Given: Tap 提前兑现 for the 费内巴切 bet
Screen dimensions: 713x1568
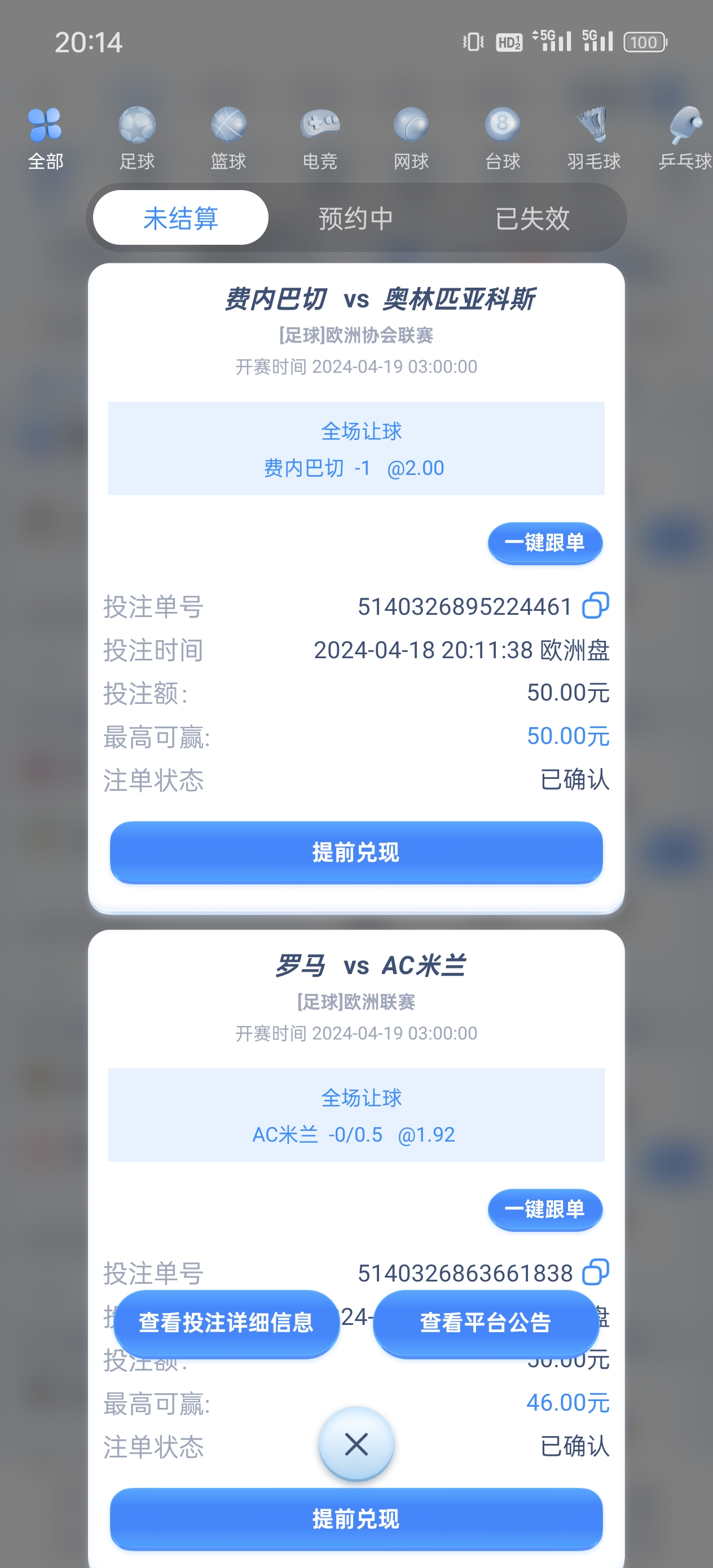Looking at the screenshot, I should tap(356, 852).
